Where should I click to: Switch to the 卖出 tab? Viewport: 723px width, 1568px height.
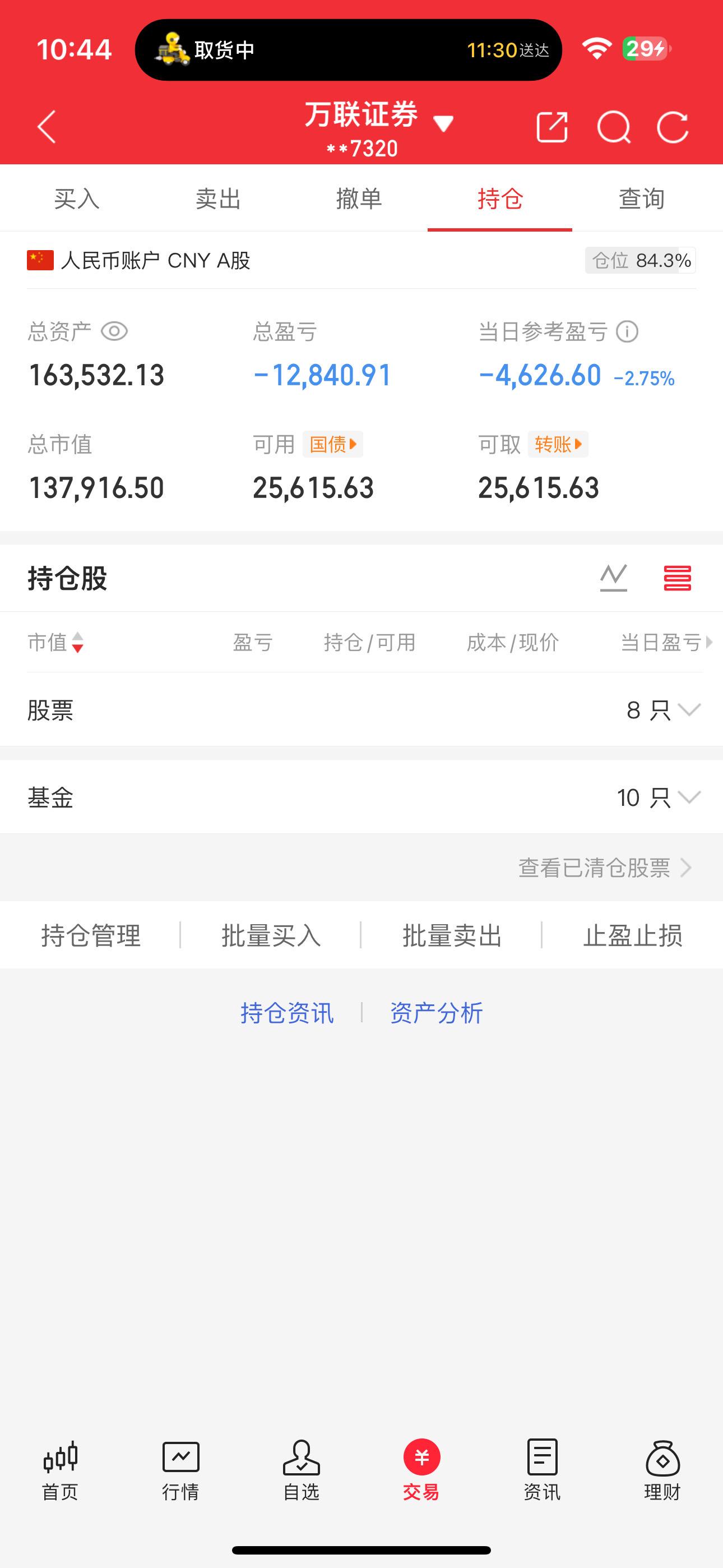(x=217, y=198)
